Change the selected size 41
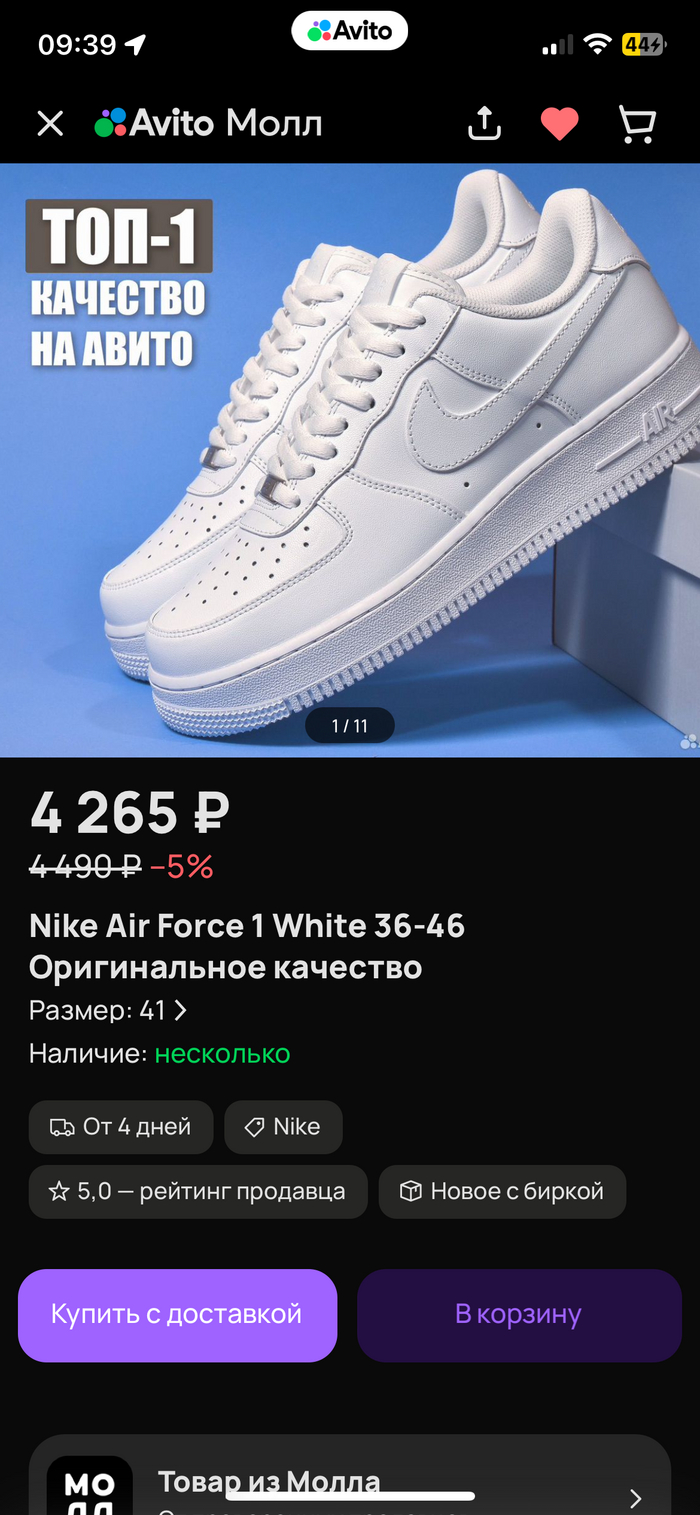This screenshot has width=700, height=1515. 108,1011
